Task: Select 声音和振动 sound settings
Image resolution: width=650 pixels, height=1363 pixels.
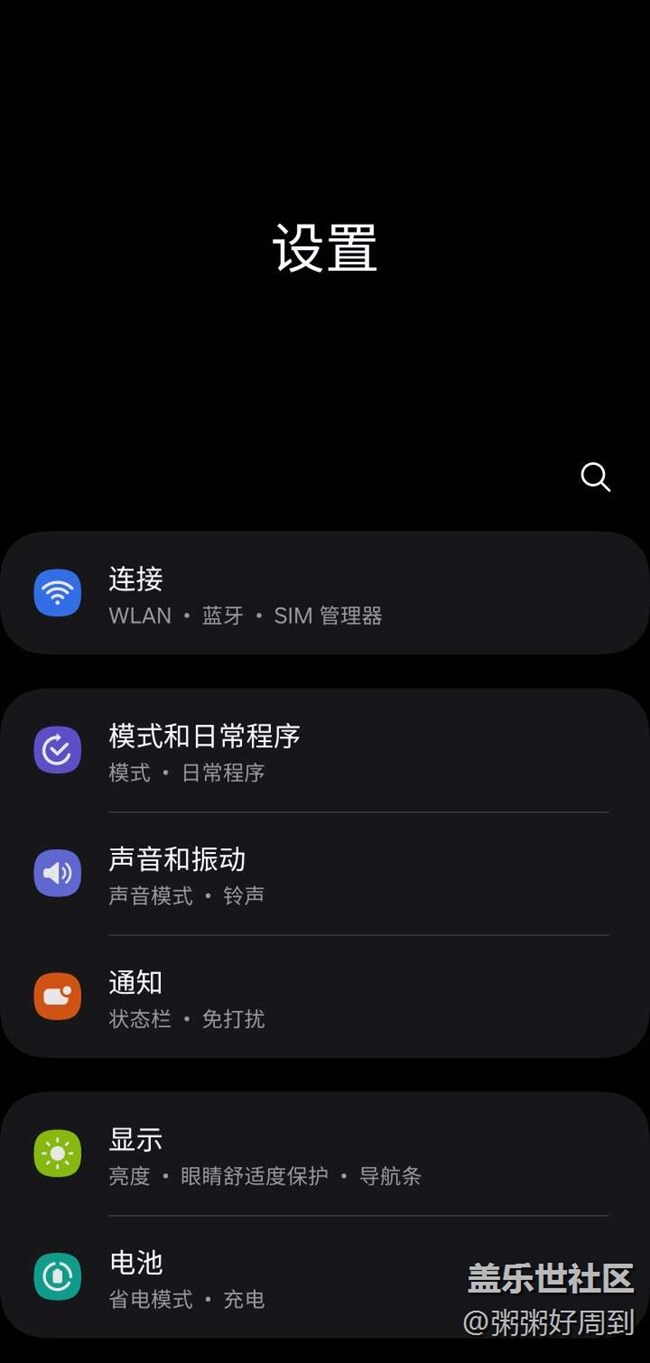Action: tap(324, 874)
